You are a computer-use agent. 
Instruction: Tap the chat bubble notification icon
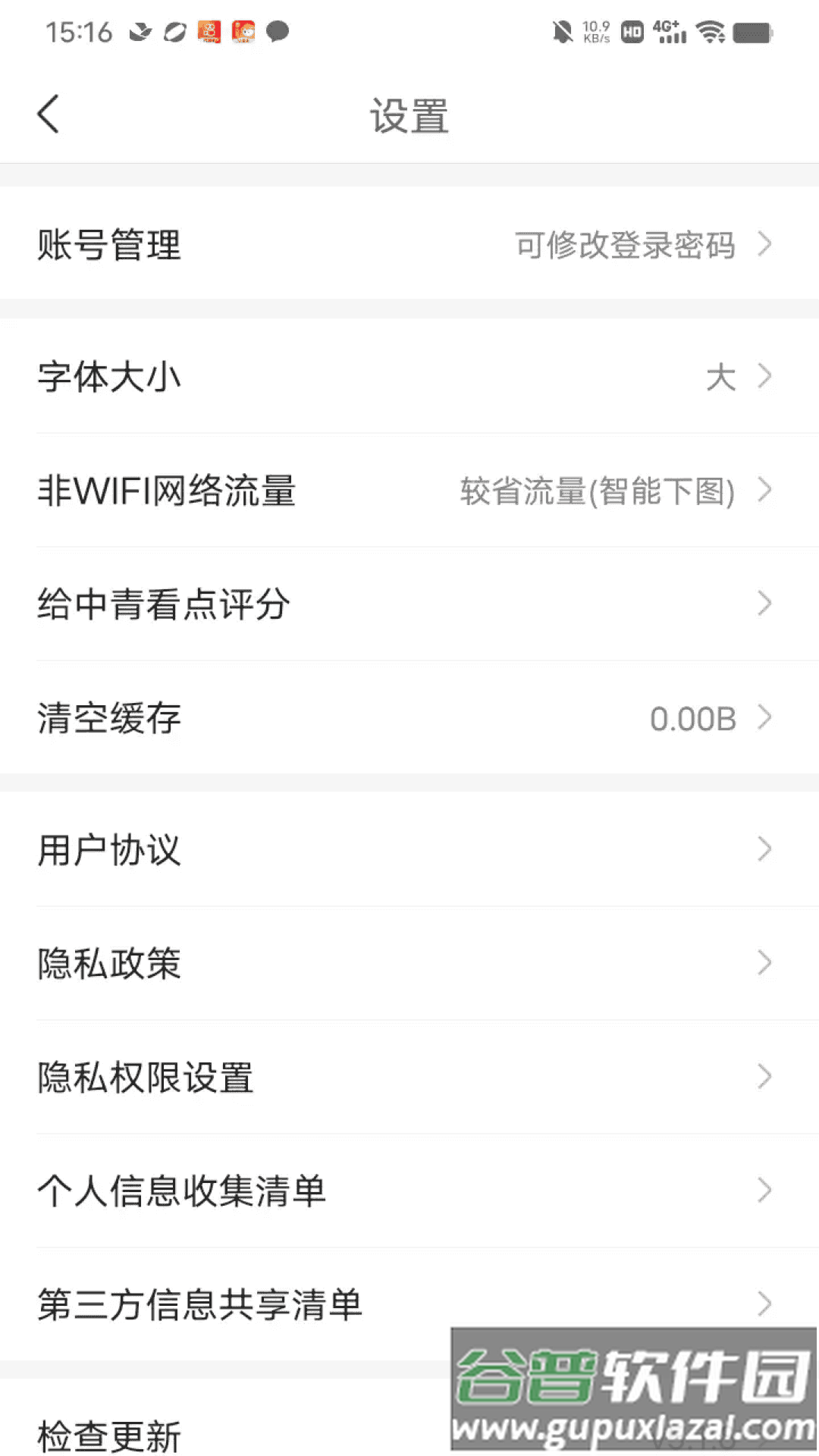coord(278,32)
